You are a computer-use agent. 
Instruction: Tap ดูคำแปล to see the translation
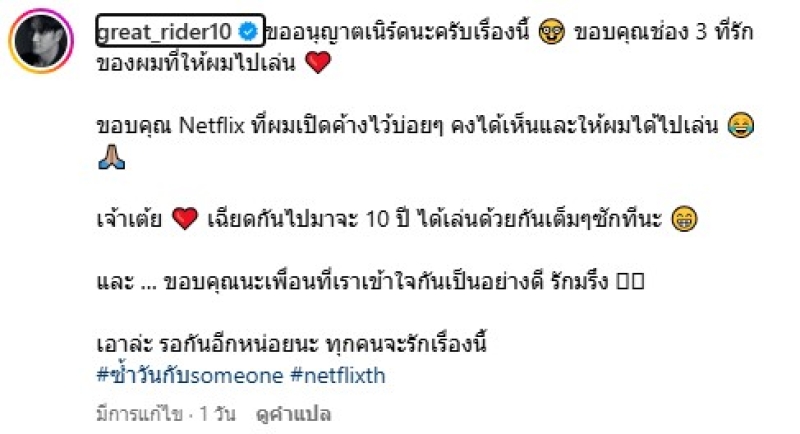(x=293, y=413)
